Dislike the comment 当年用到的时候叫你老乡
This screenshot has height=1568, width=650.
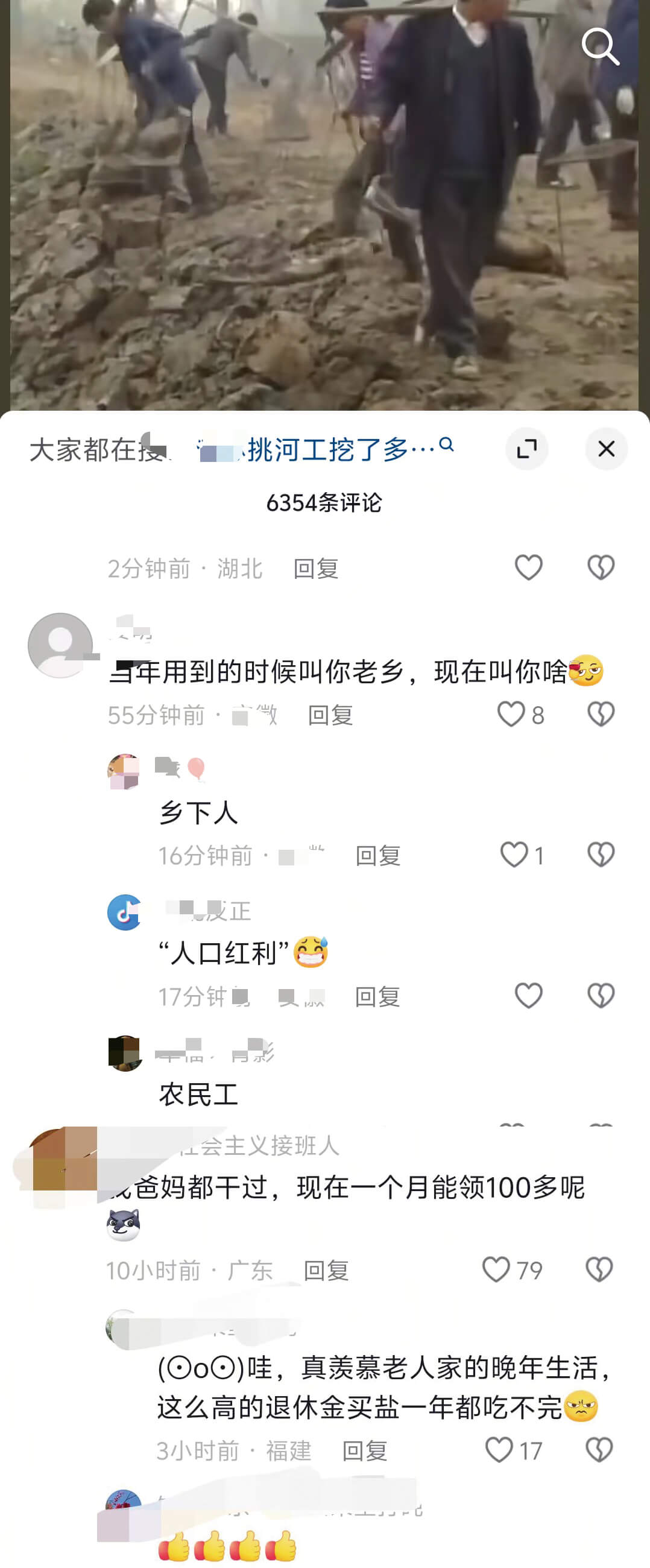[600, 714]
